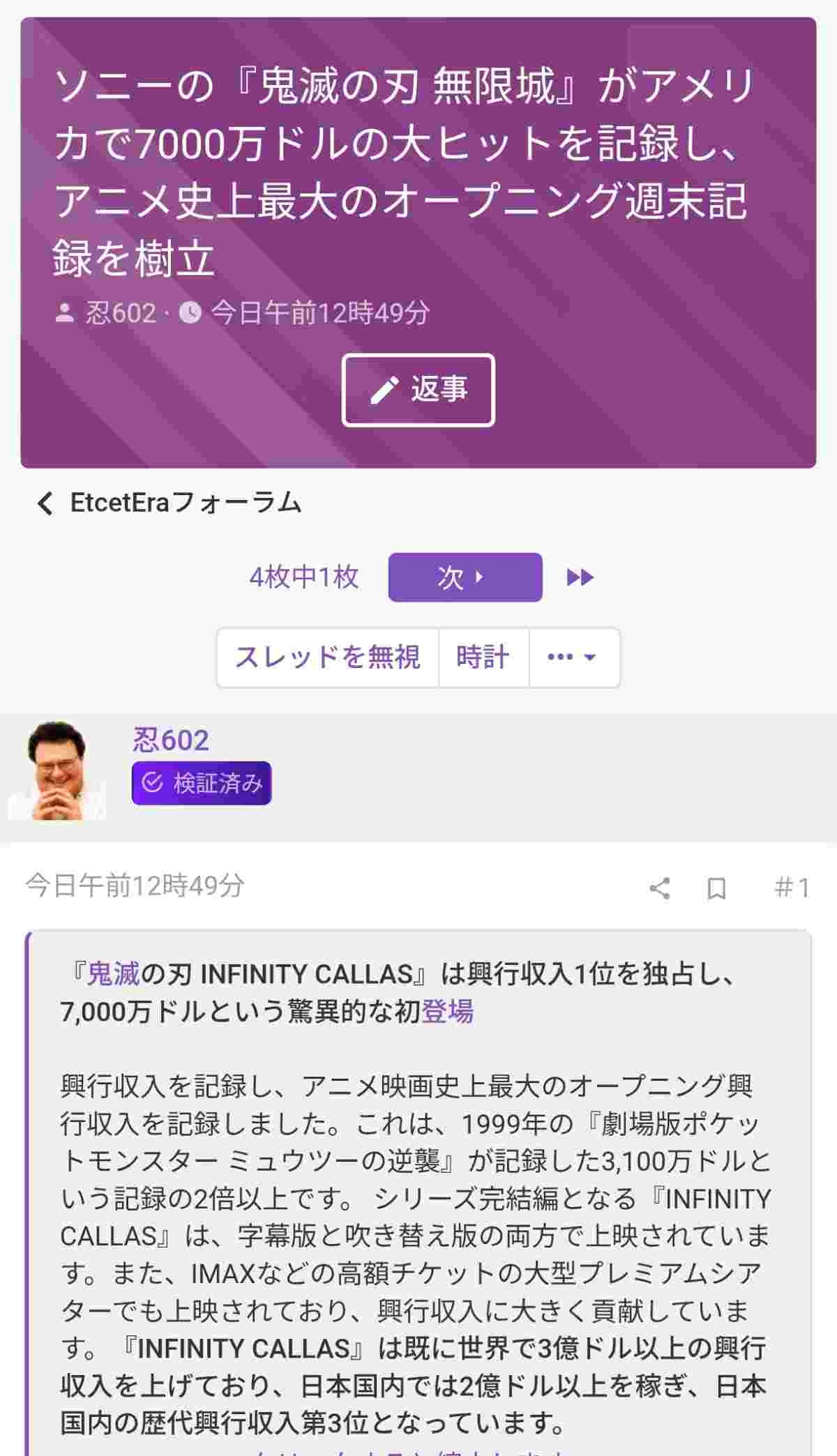This screenshot has width=837, height=1456.
Task: Jump to the last page of thread
Action: point(580,577)
